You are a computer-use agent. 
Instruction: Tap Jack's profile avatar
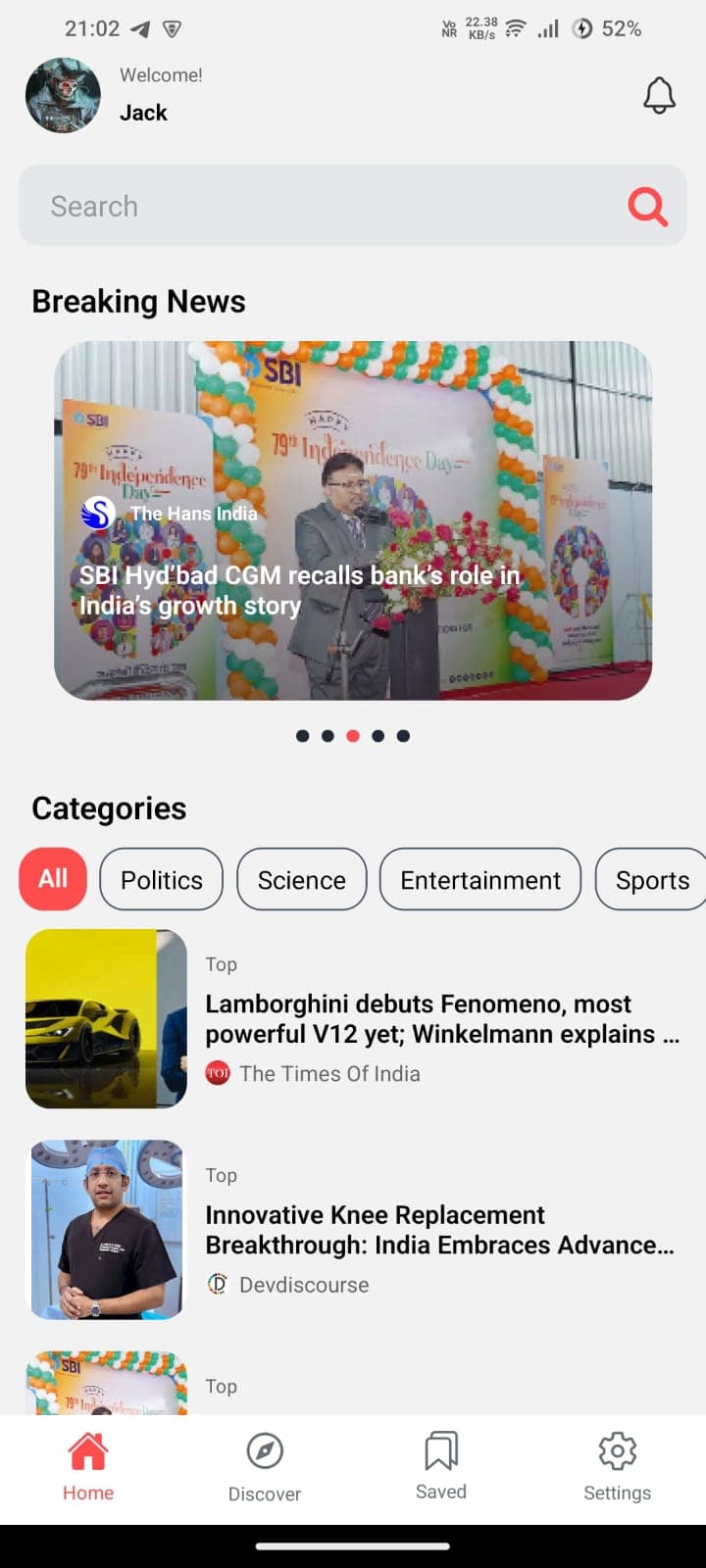(x=63, y=95)
